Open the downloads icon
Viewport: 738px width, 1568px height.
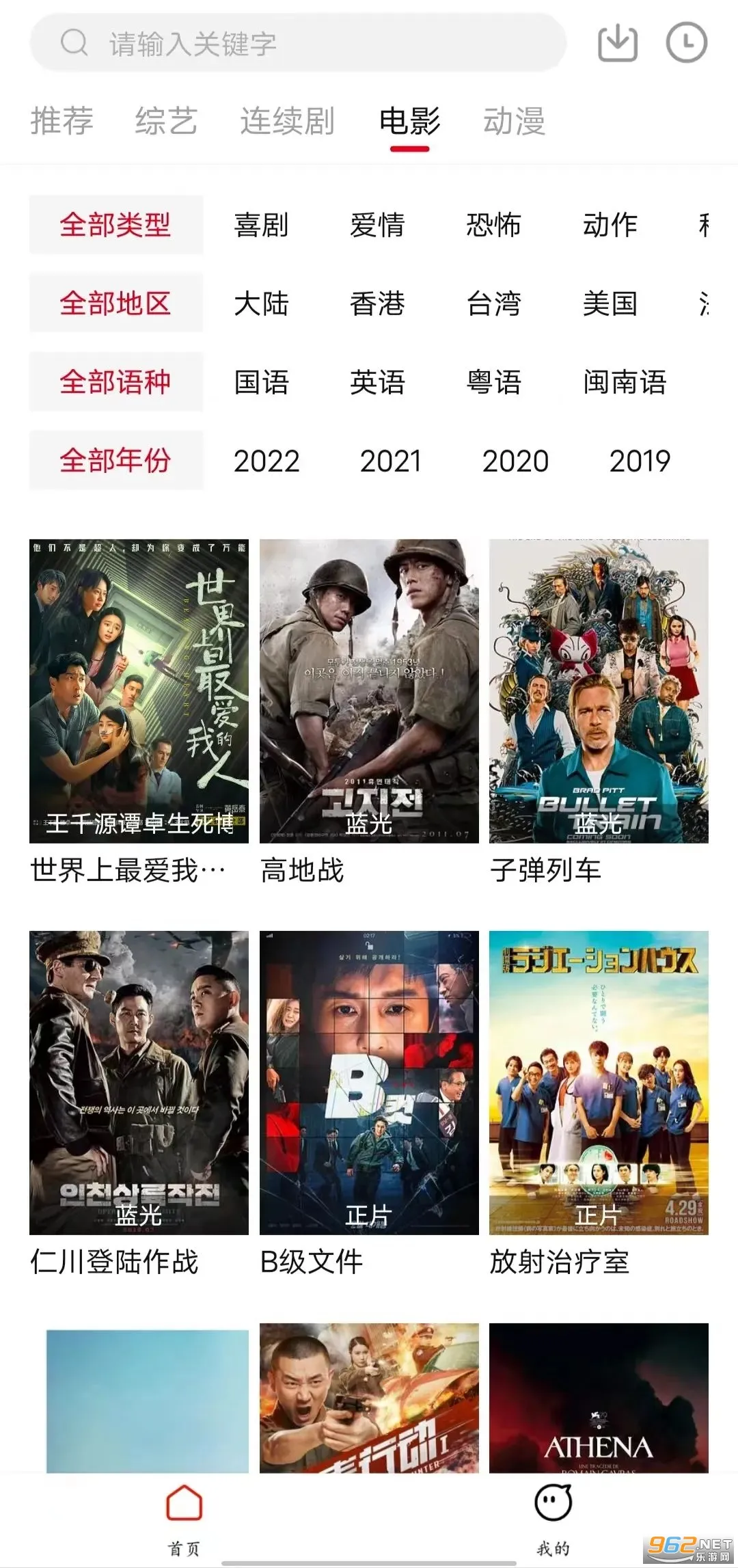tap(618, 44)
